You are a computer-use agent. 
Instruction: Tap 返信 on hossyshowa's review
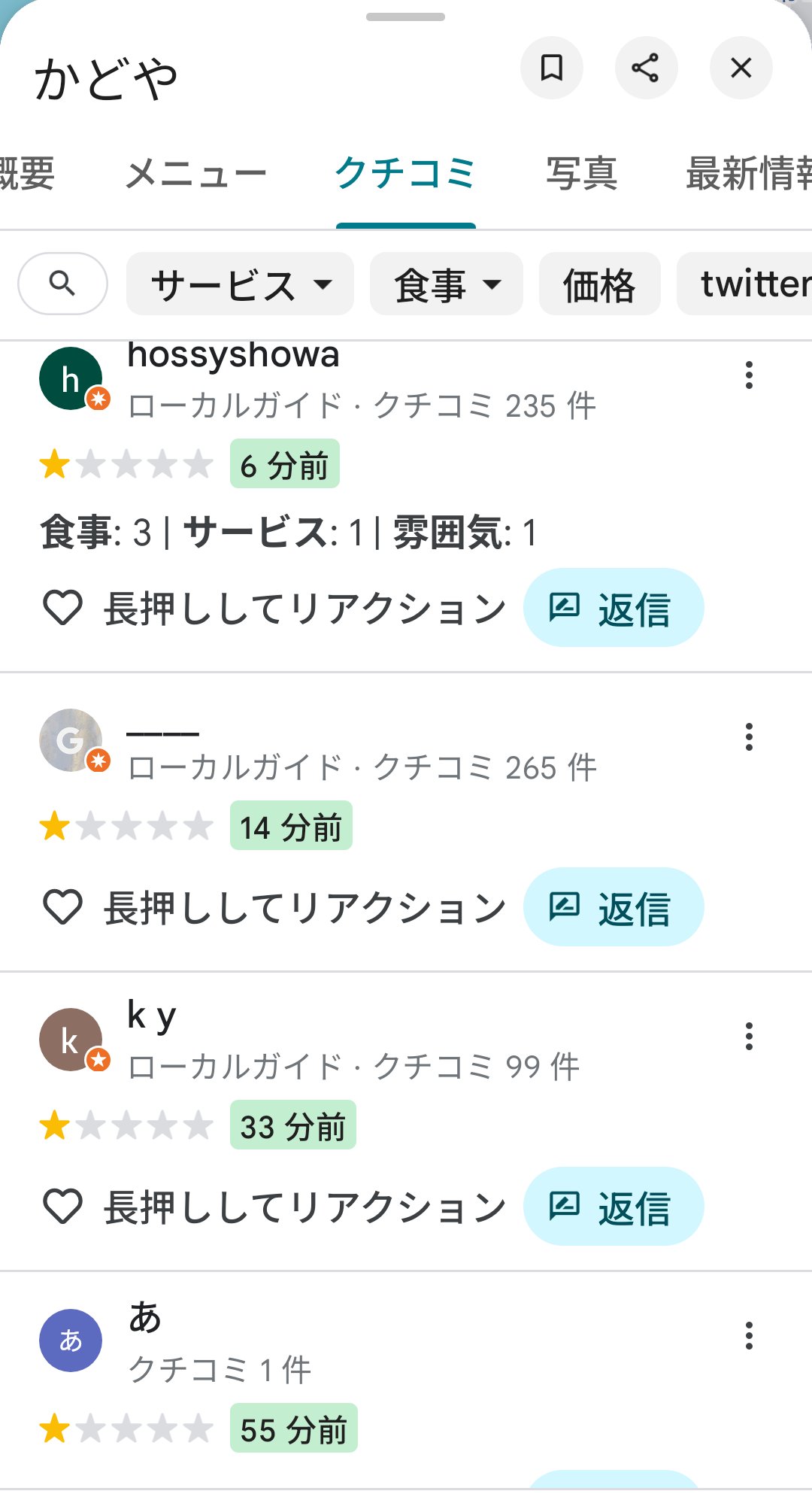coord(614,607)
